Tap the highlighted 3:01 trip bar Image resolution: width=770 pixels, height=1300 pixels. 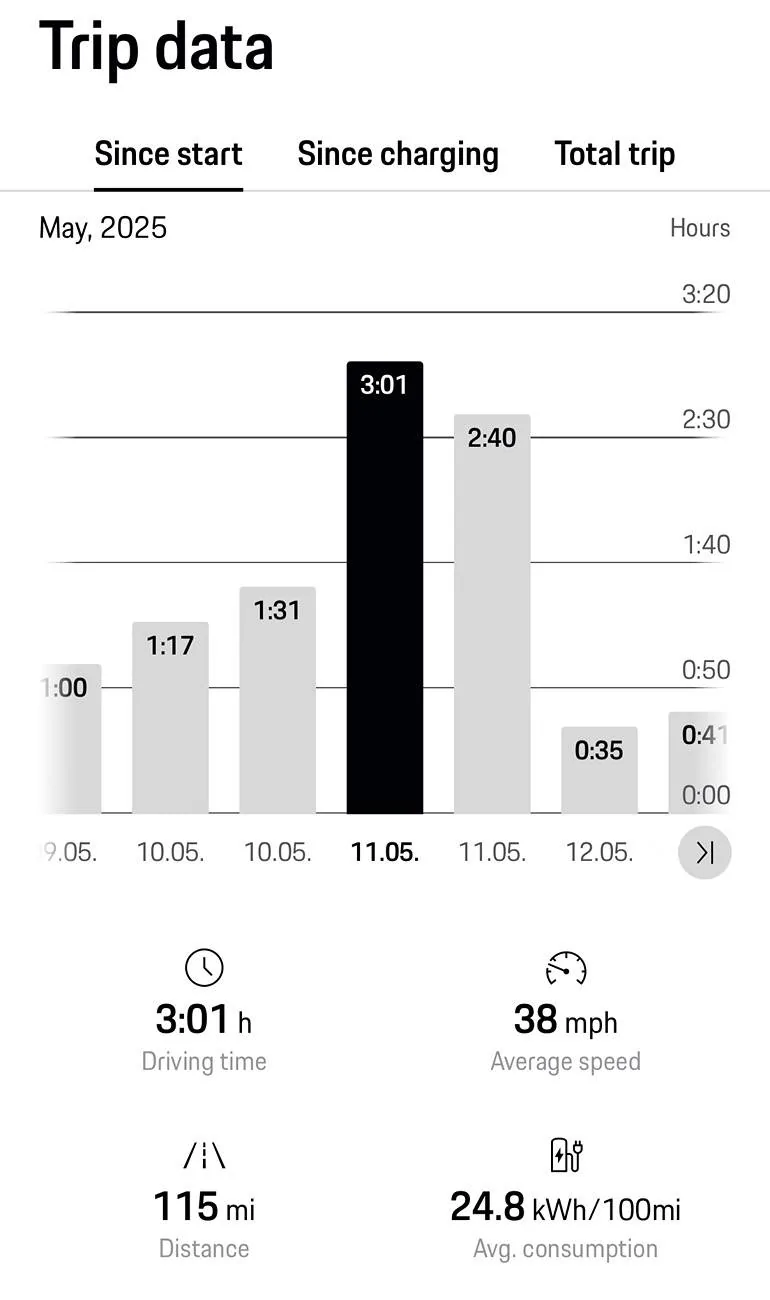tap(385, 588)
